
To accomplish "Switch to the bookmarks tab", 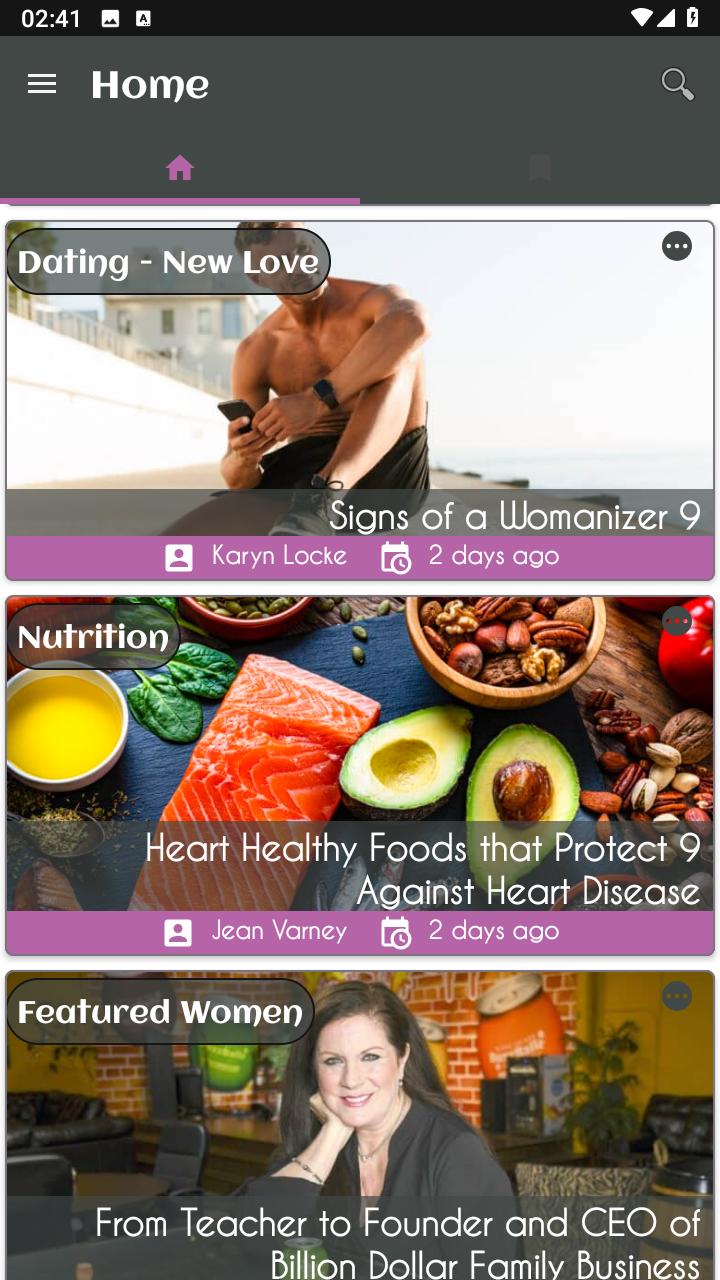I will 540,168.
